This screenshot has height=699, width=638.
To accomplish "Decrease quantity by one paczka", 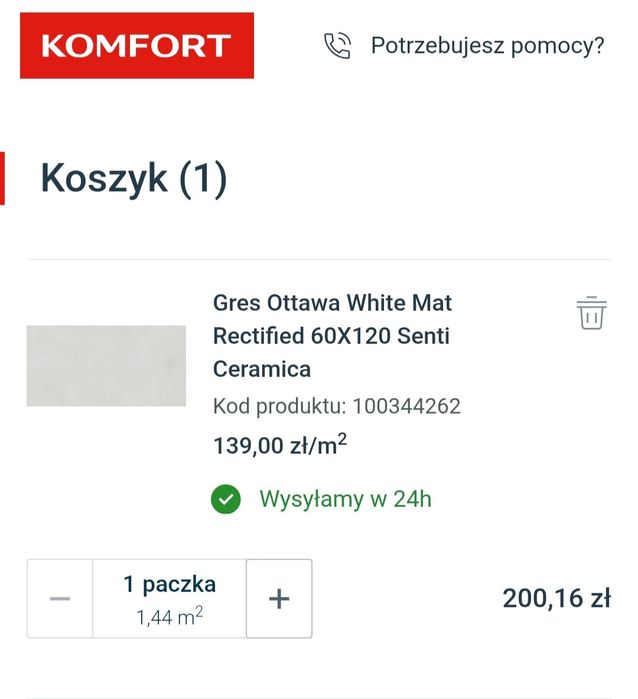I will pyautogui.click(x=60, y=598).
